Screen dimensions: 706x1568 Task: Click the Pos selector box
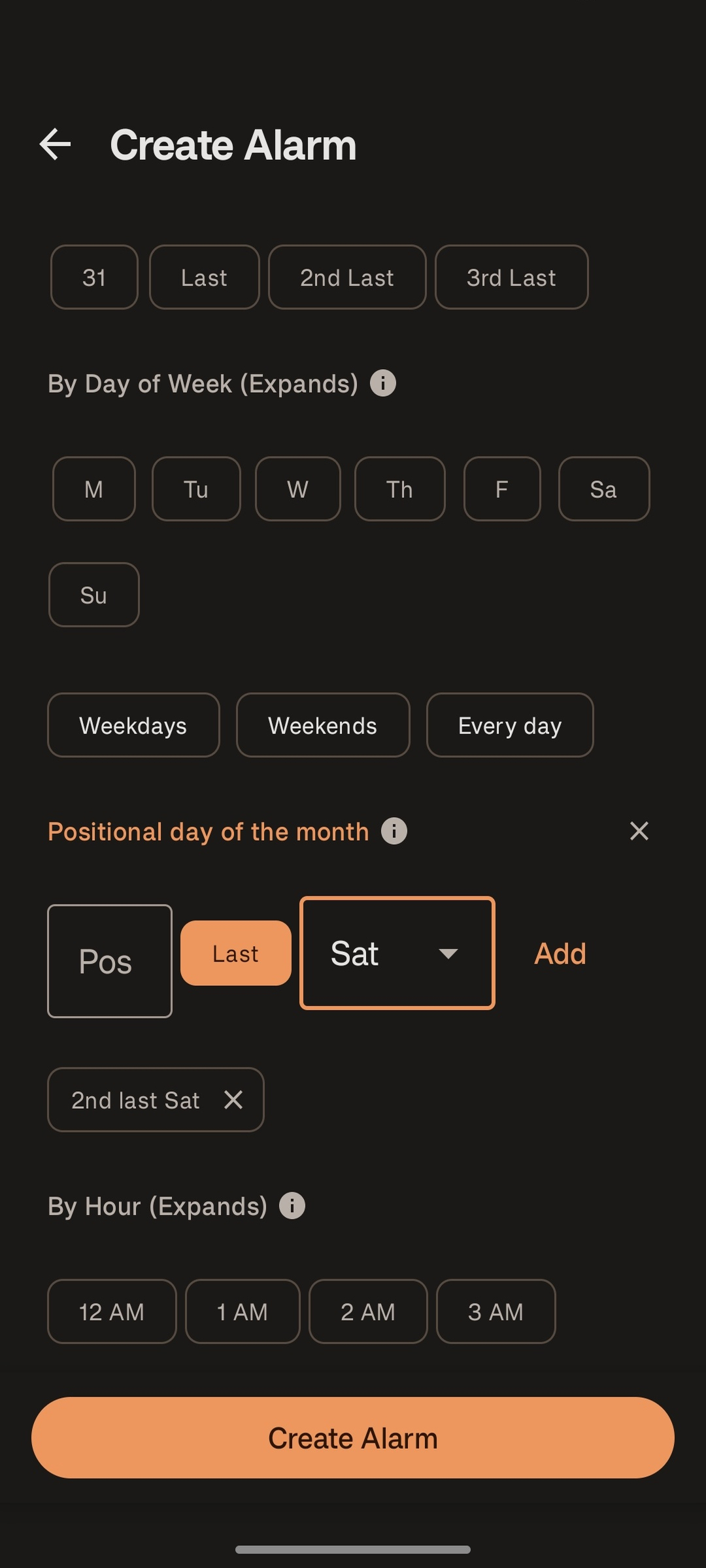coord(109,960)
